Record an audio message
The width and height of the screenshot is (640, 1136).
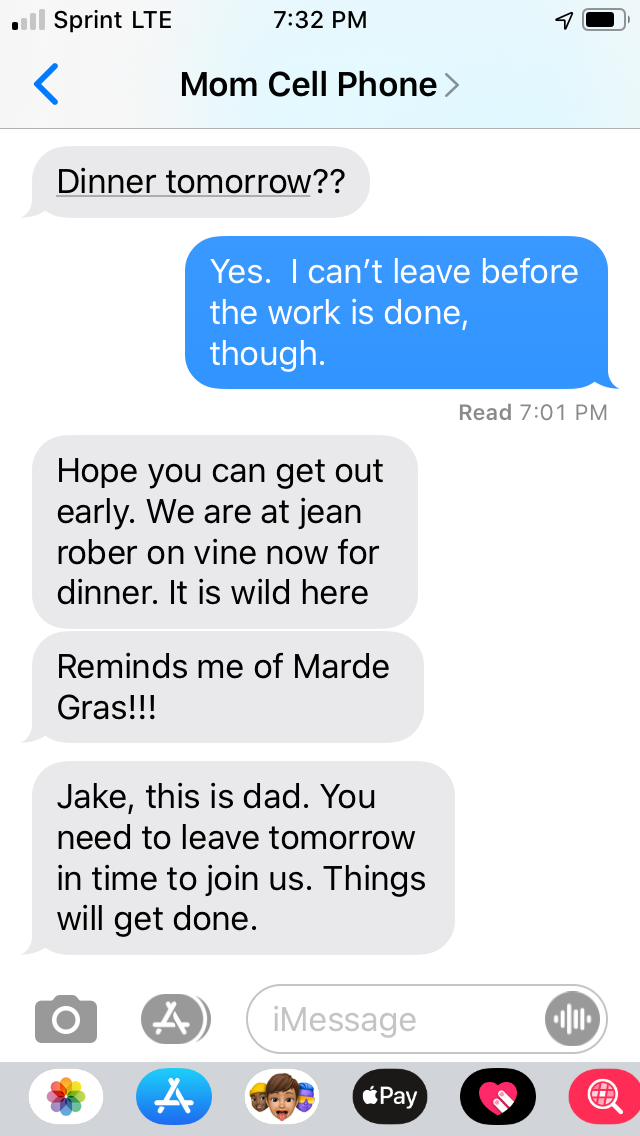point(573,1020)
